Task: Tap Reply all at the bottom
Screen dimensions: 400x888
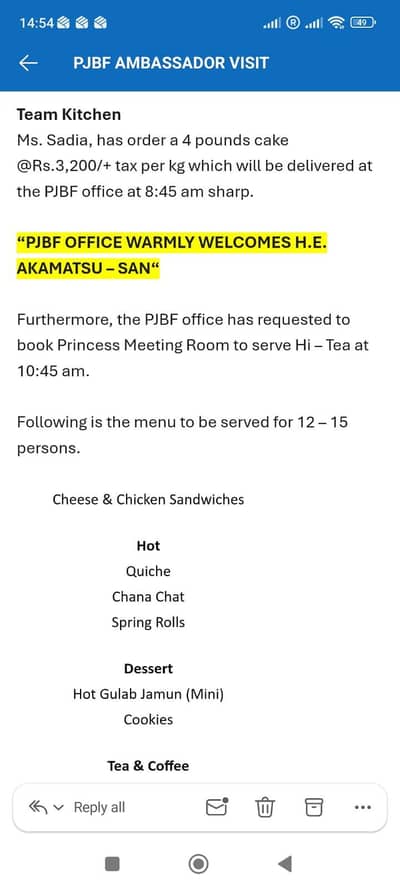Action: 99,808
